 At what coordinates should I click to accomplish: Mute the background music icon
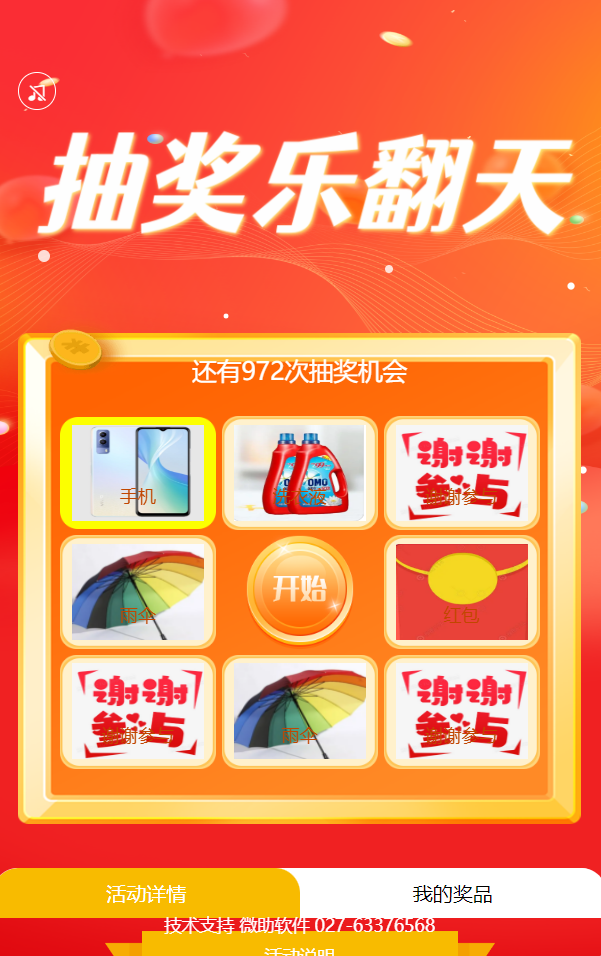pyautogui.click(x=37, y=92)
